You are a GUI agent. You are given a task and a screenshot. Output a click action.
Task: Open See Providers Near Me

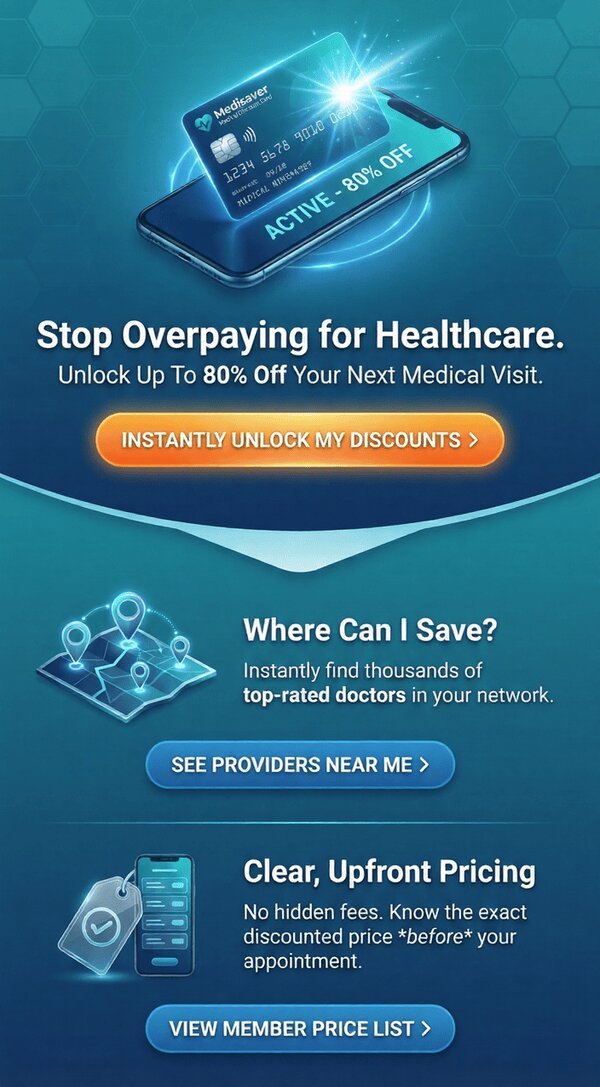300,765
